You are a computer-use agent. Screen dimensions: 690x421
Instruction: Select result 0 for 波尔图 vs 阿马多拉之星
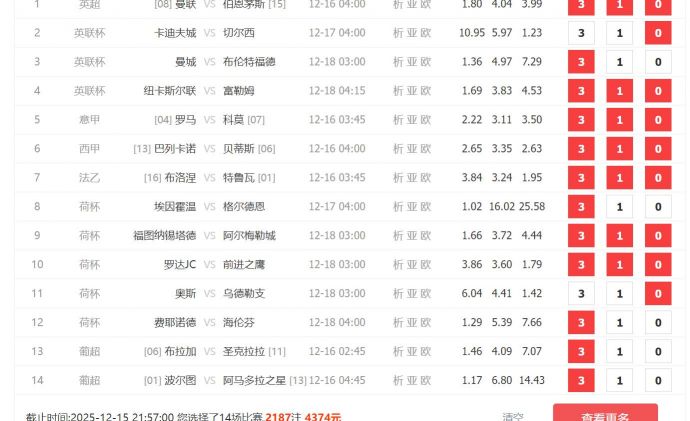pyautogui.click(x=657, y=381)
